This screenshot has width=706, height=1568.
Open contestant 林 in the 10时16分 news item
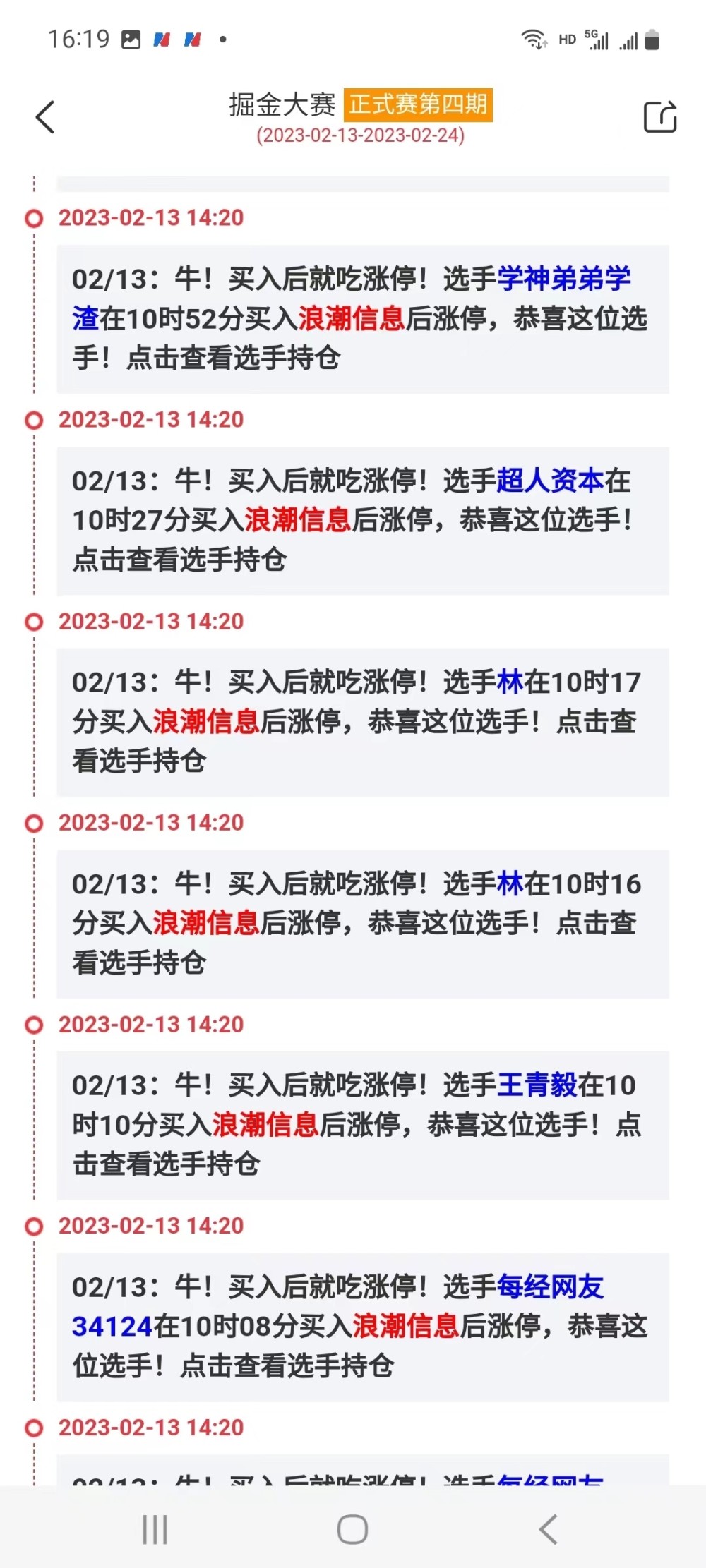pyautogui.click(x=510, y=884)
